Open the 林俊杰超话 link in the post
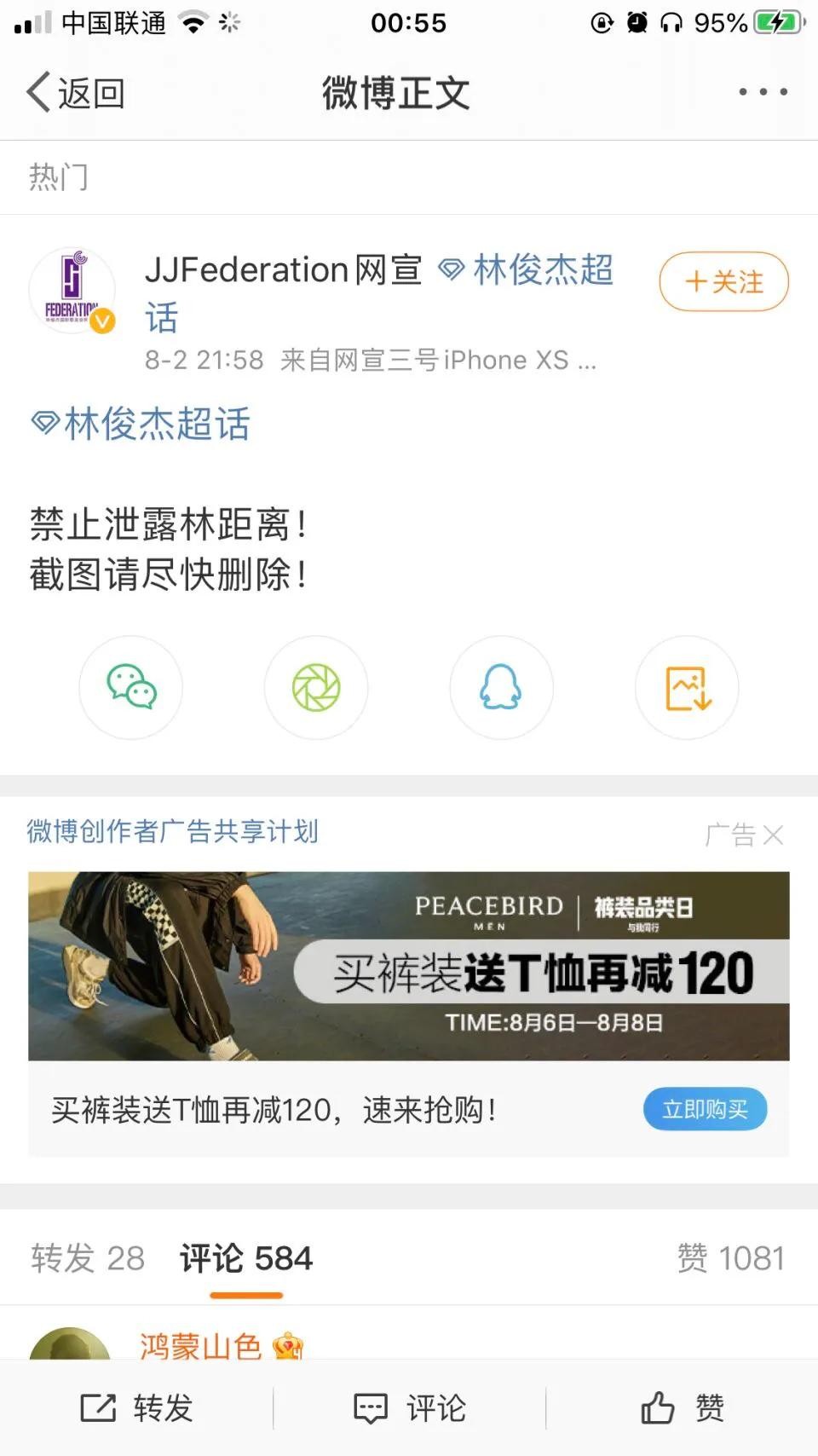Image resolution: width=818 pixels, height=1456 pixels. click(x=141, y=424)
